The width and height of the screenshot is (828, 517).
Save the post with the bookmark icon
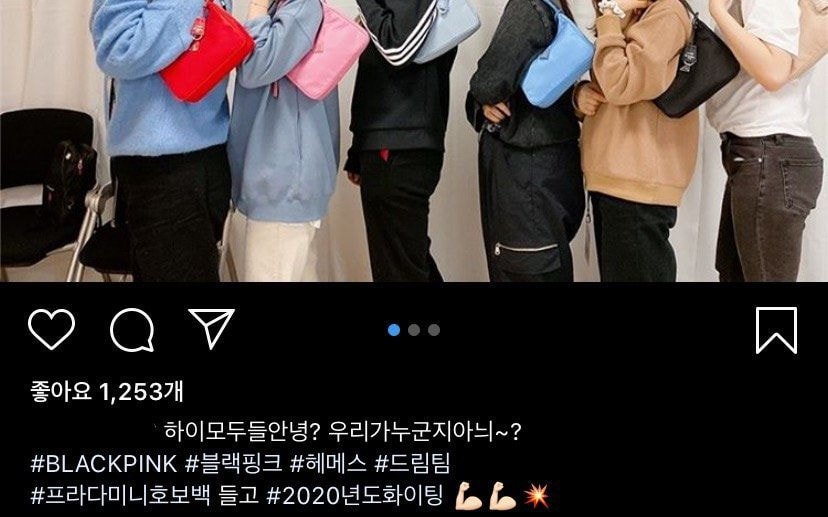coord(776,330)
